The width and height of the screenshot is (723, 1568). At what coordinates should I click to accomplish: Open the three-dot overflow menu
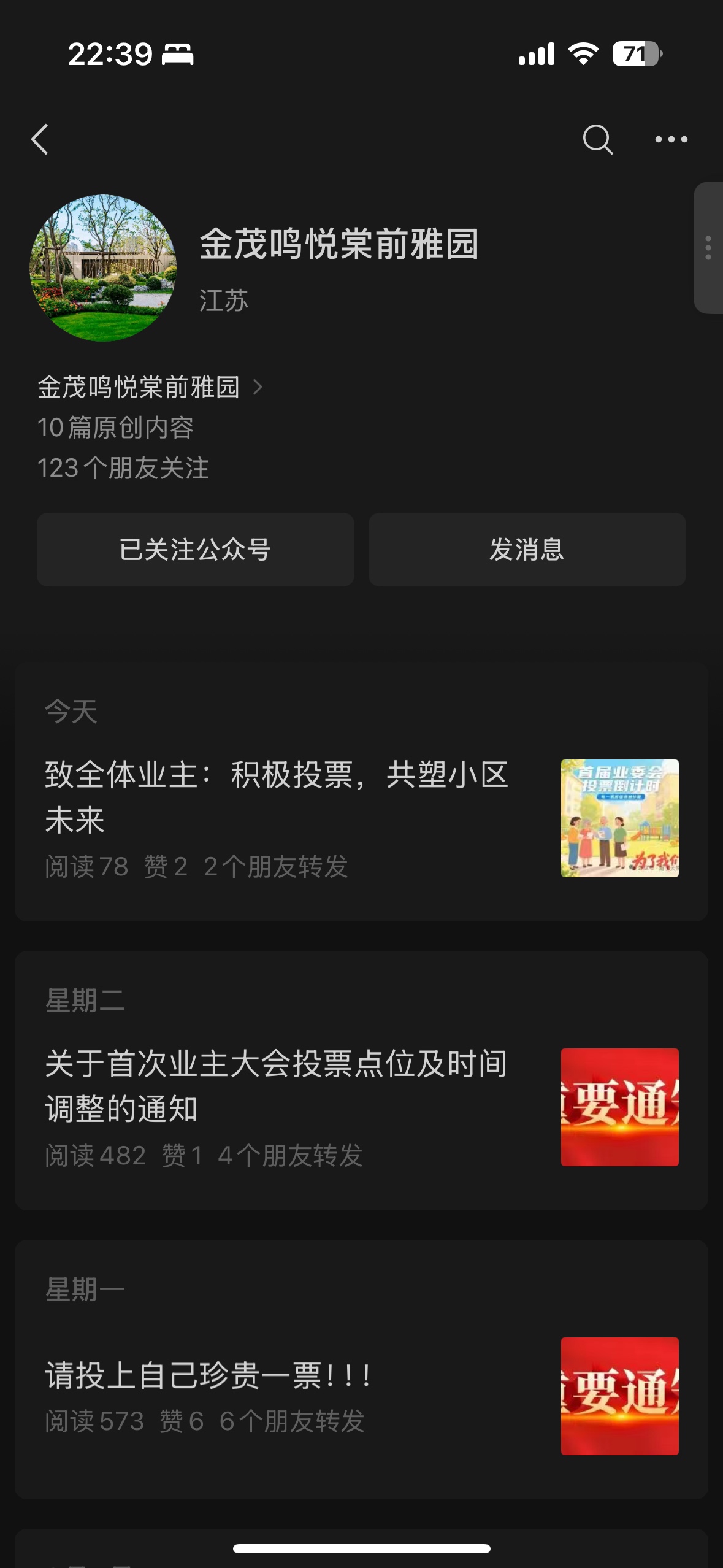click(x=671, y=139)
